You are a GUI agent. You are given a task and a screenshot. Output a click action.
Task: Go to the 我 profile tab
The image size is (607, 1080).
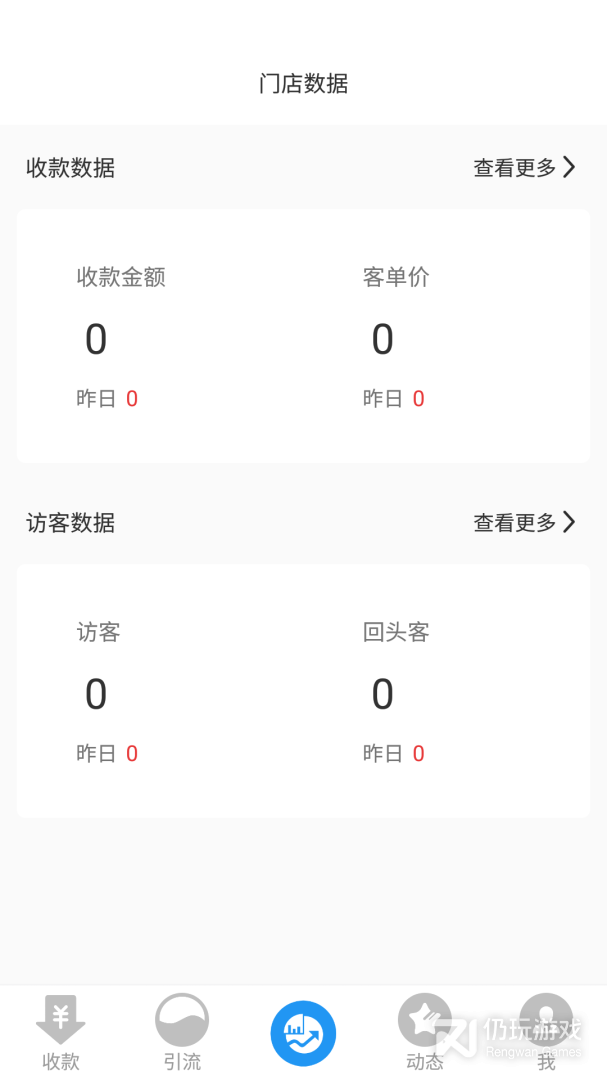tap(546, 1032)
